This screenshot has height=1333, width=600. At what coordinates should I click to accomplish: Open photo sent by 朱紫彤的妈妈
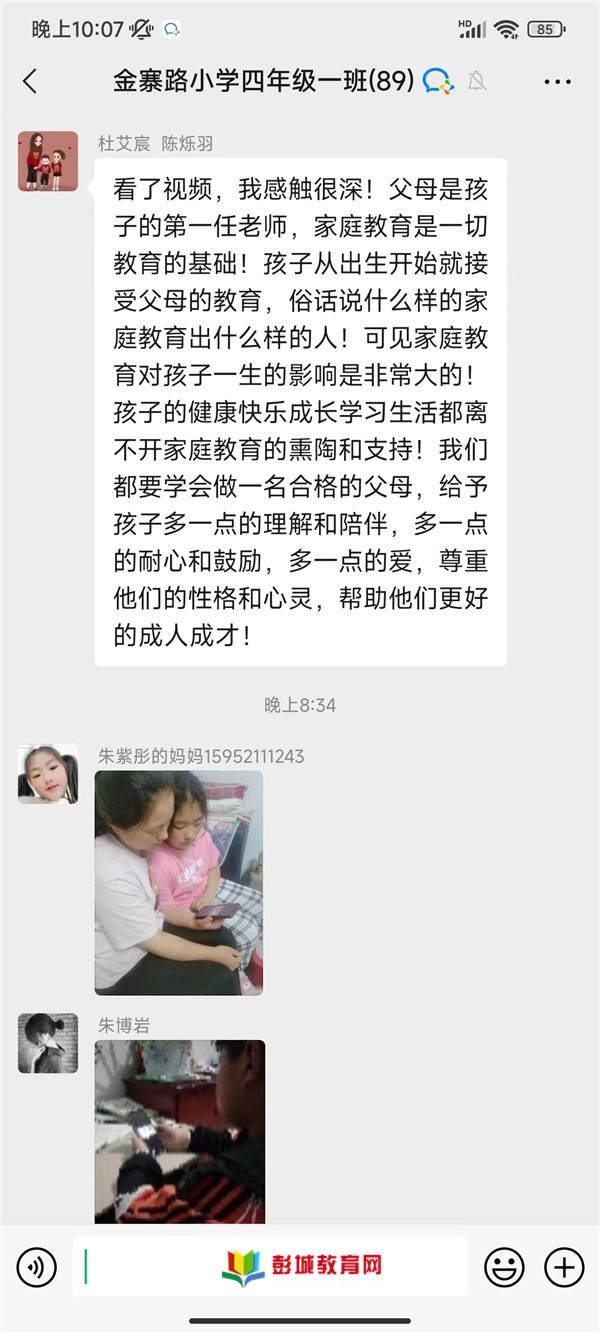[x=179, y=883]
